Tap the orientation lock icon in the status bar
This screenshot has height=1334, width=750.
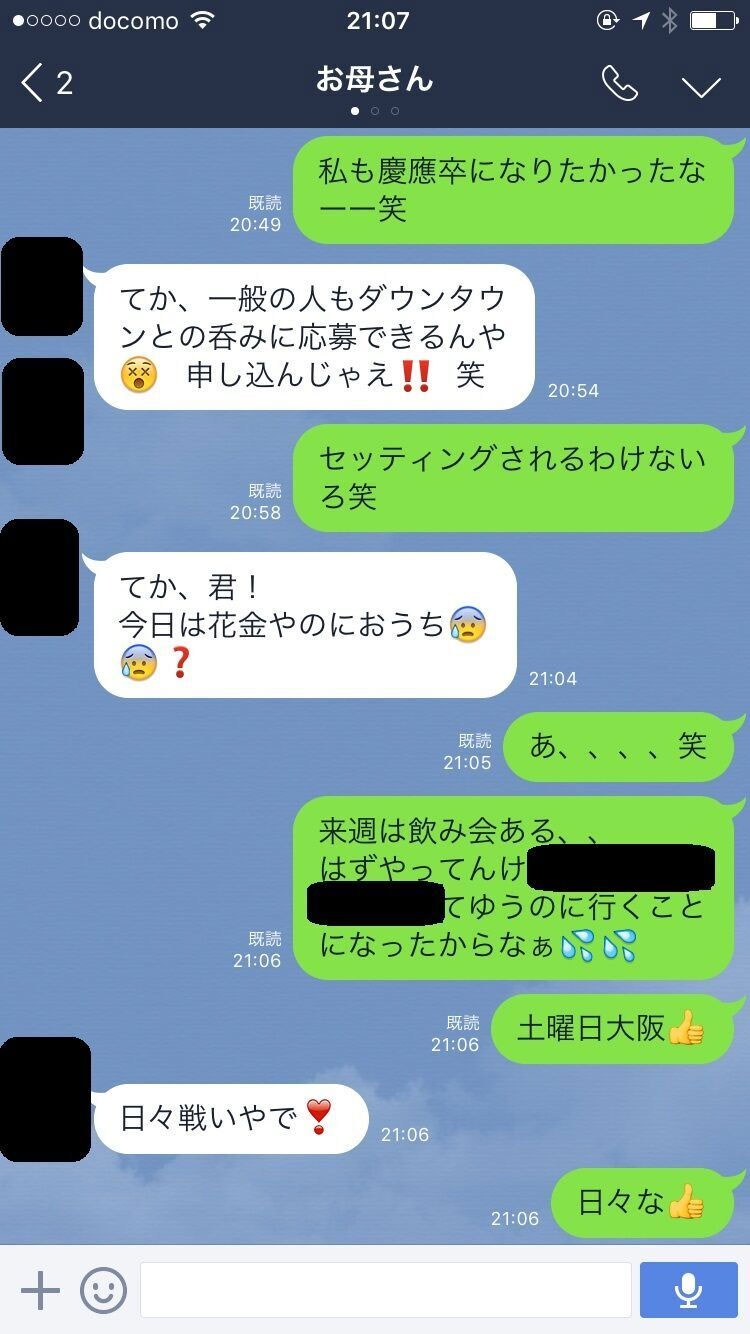tap(608, 18)
